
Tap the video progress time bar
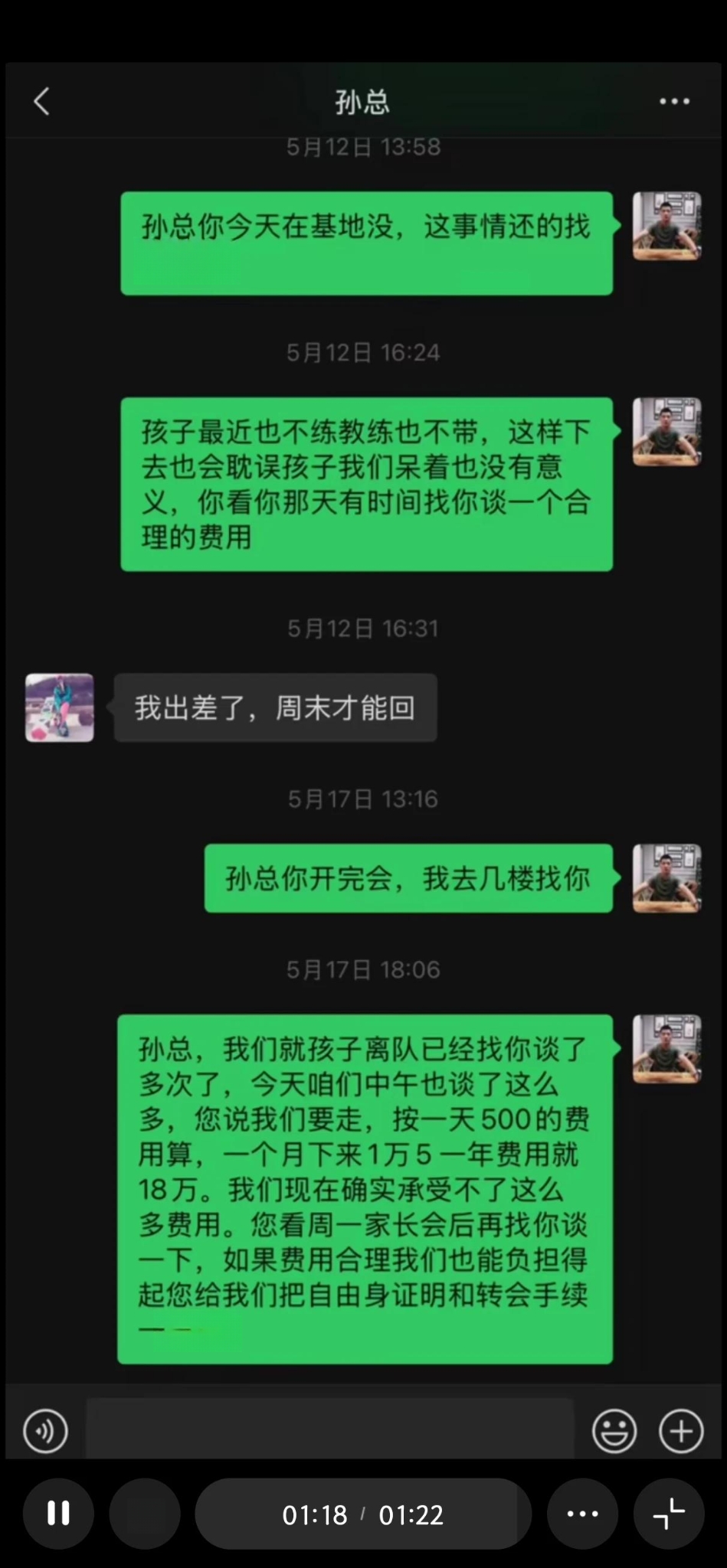coord(363,1514)
